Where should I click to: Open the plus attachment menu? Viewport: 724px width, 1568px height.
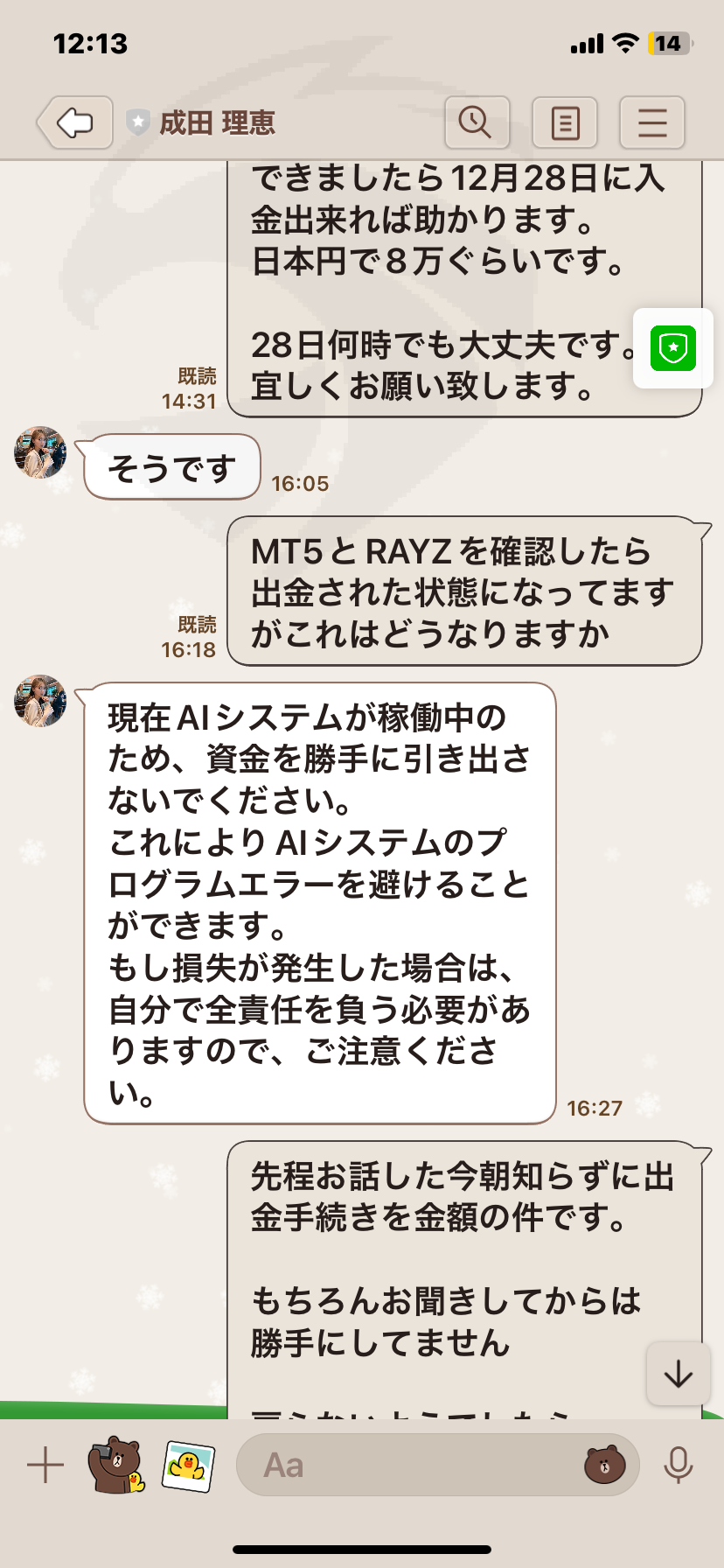45,1465
